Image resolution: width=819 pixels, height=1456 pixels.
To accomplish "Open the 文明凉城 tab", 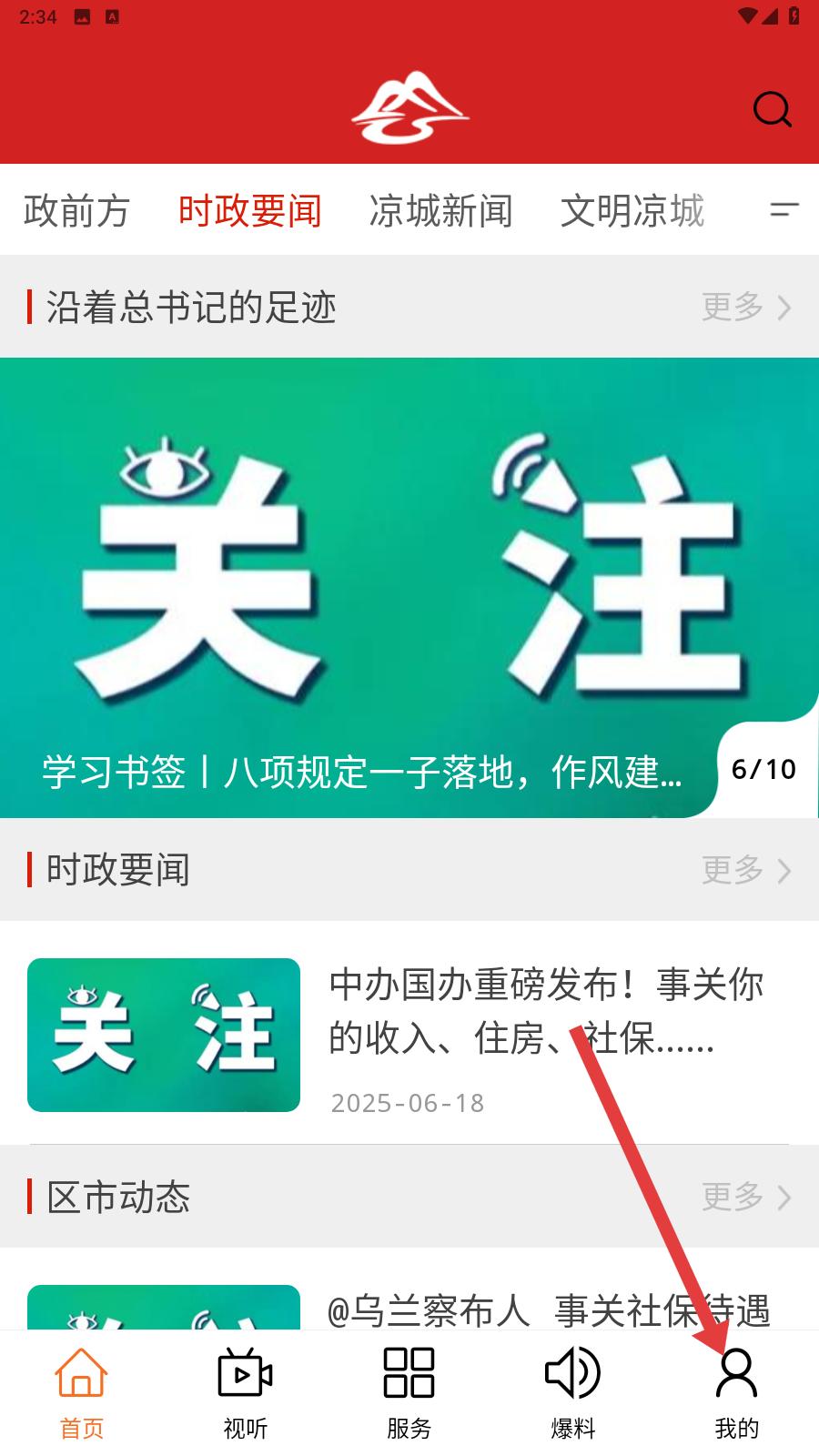I will pos(632,211).
